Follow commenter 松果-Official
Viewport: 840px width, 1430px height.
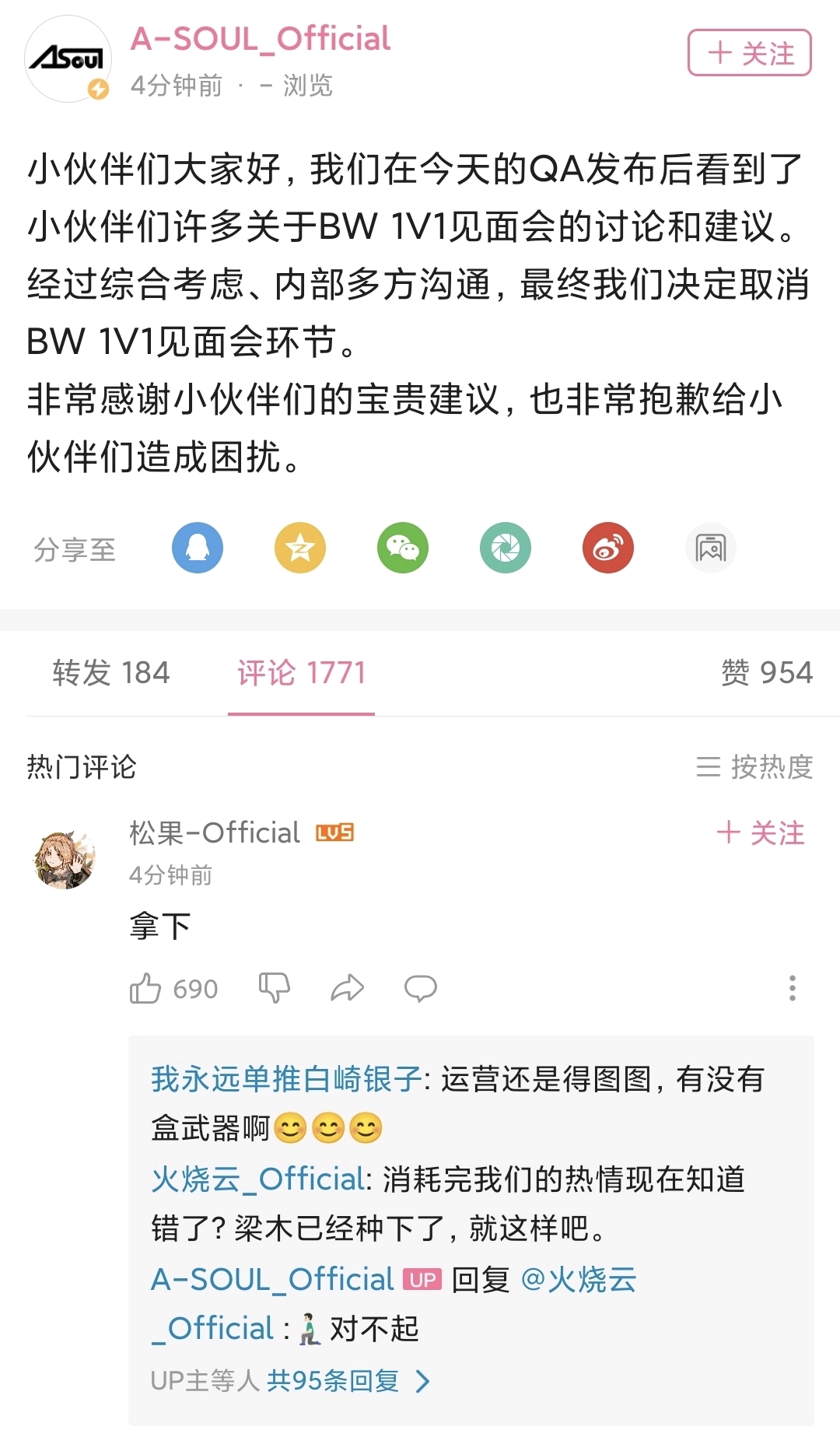[x=760, y=833]
